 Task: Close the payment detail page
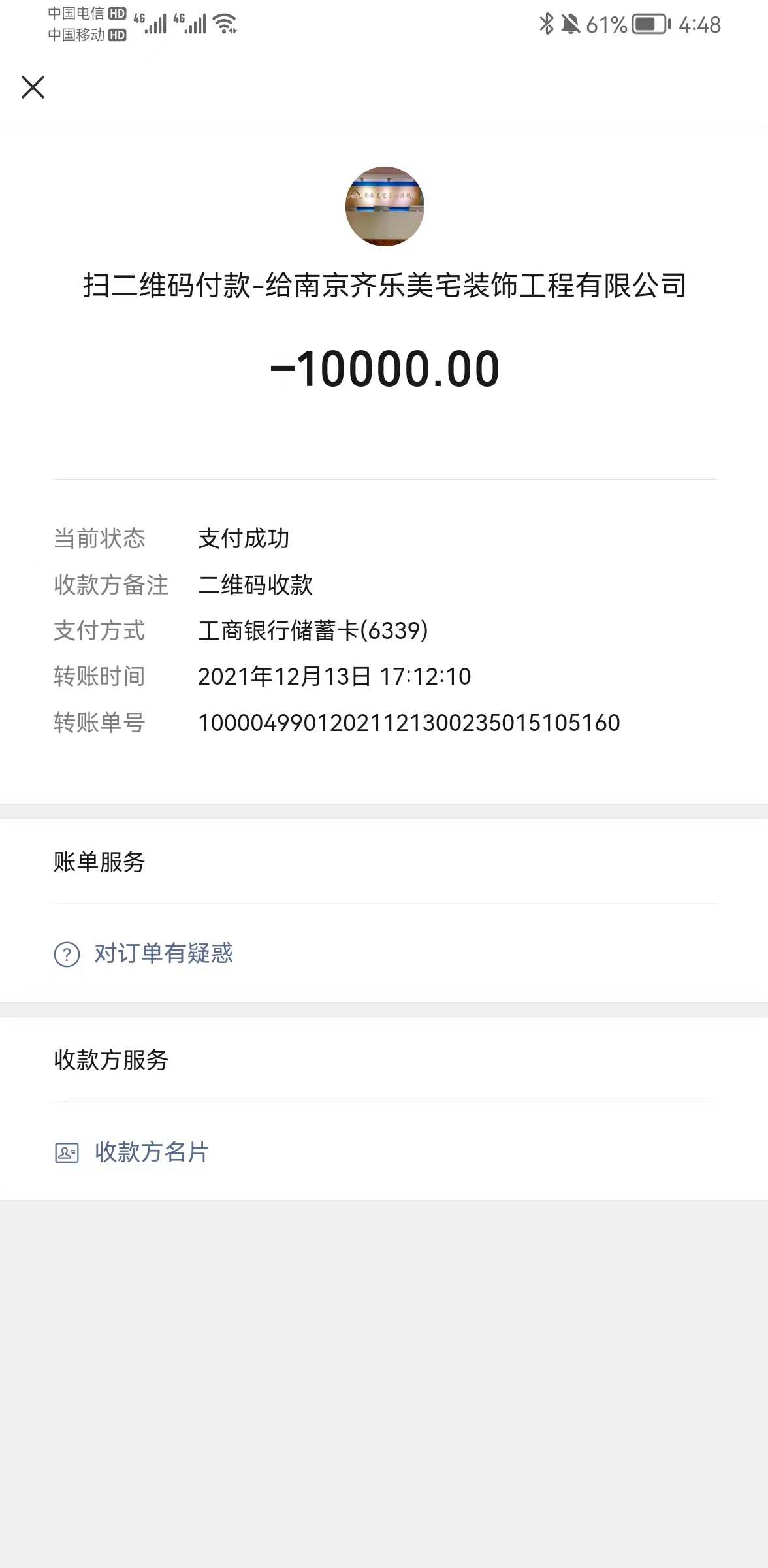33,87
